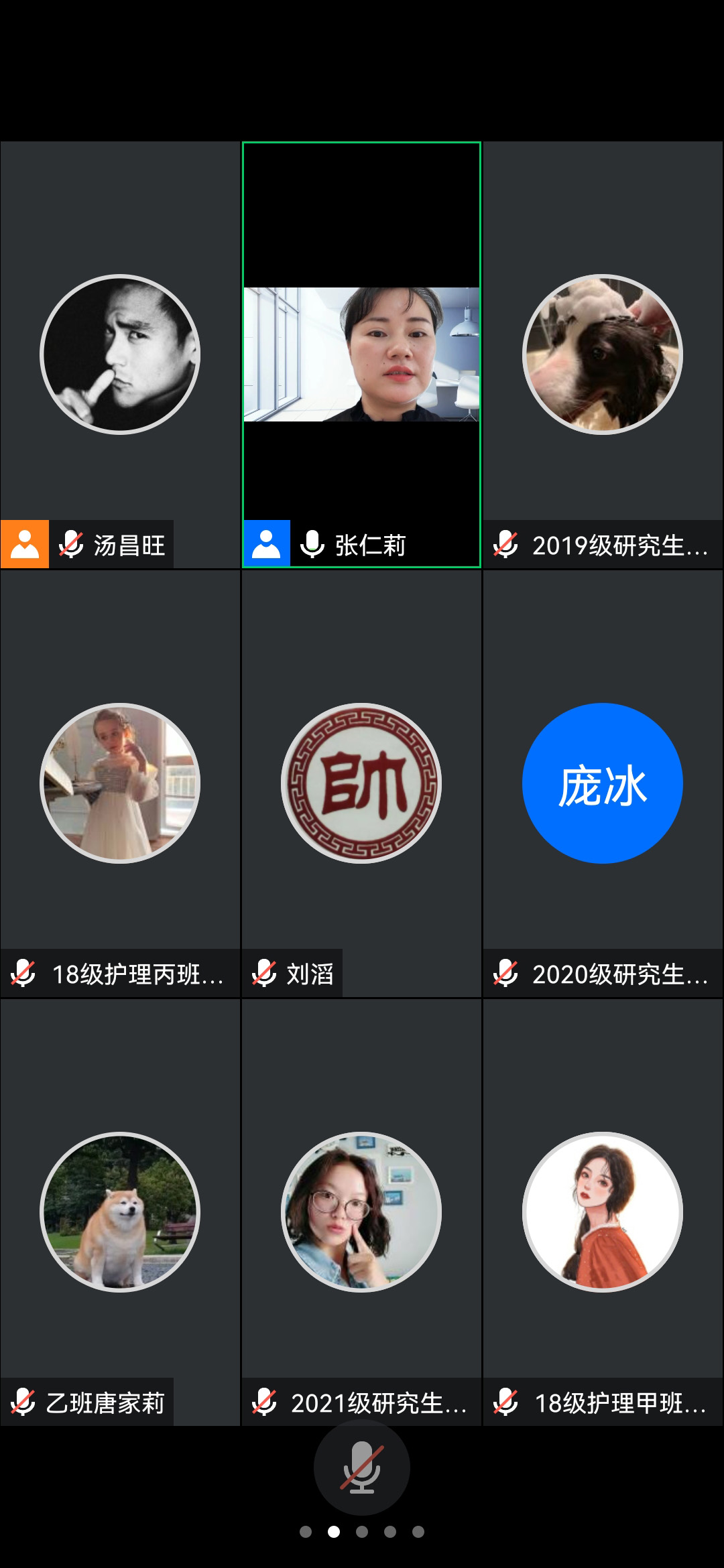Choose 刘滔's participant tile
724x1568 pixels.
pyautogui.click(x=361, y=783)
